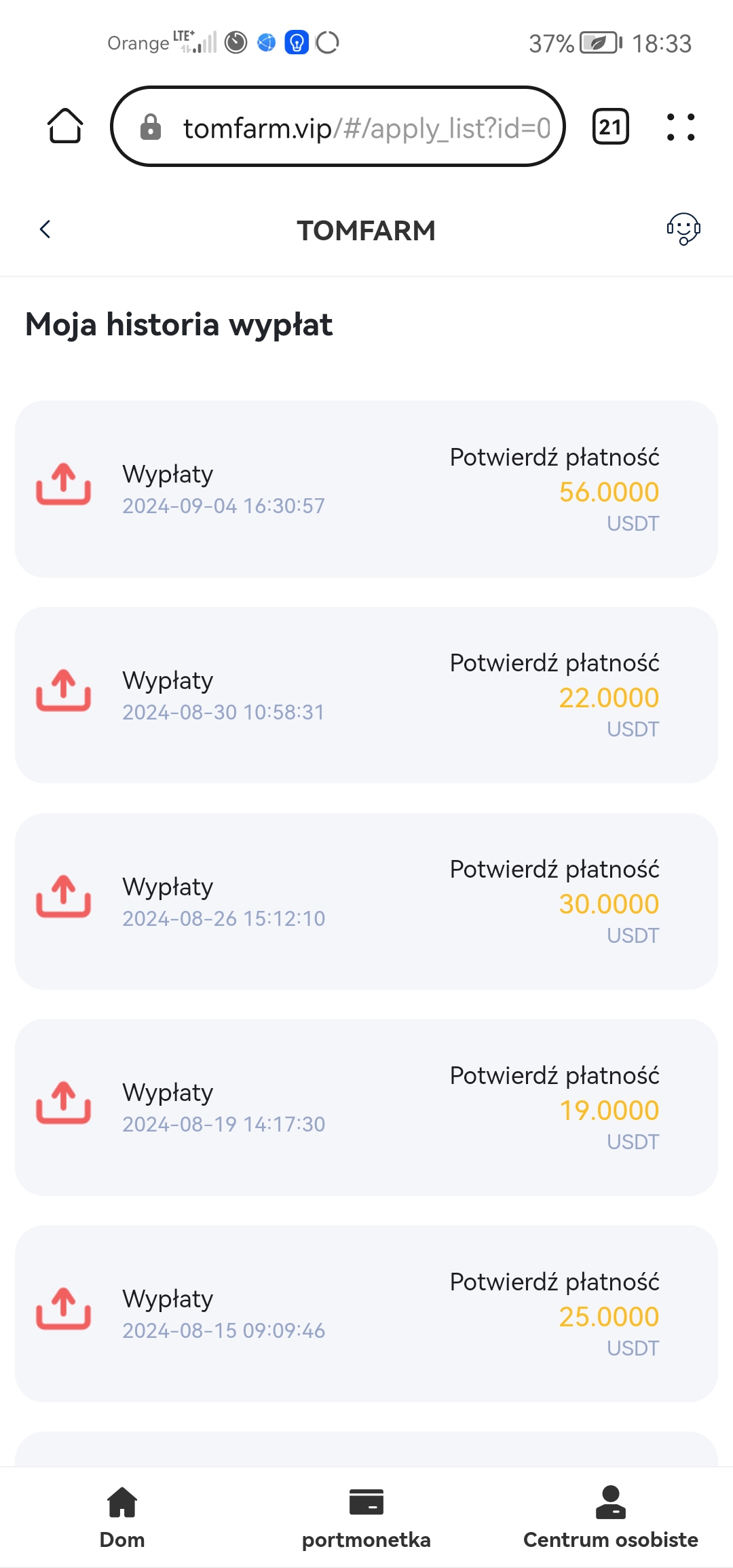This screenshot has width=733, height=1568.
Task: Go back using the left arrow
Action: 45,229
